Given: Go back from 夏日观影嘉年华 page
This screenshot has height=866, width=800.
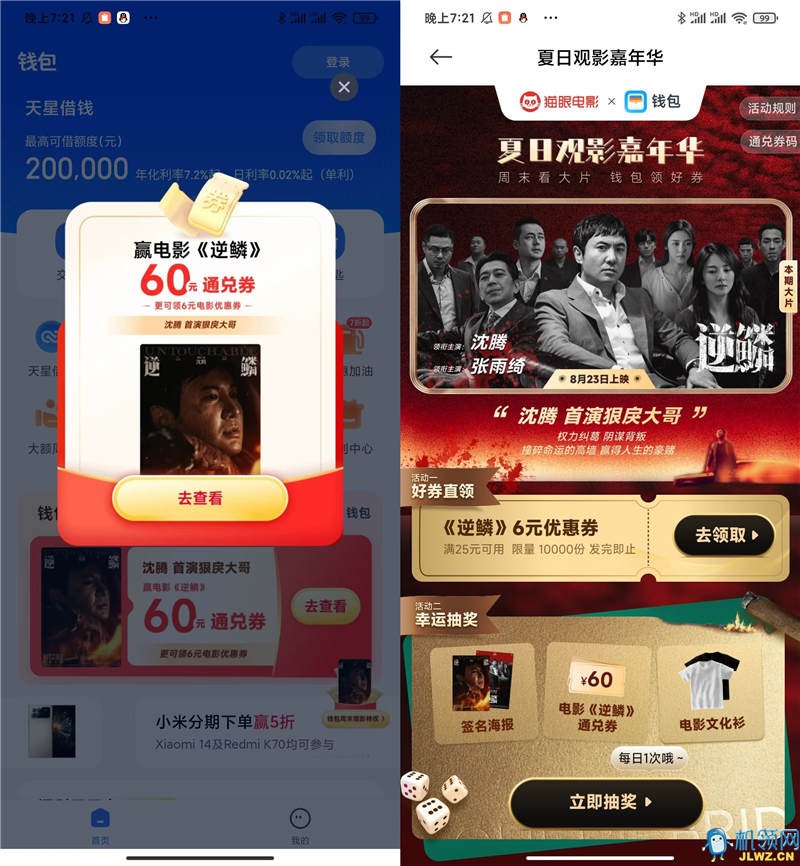Looking at the screenshot, I should (x=441, y=57).
